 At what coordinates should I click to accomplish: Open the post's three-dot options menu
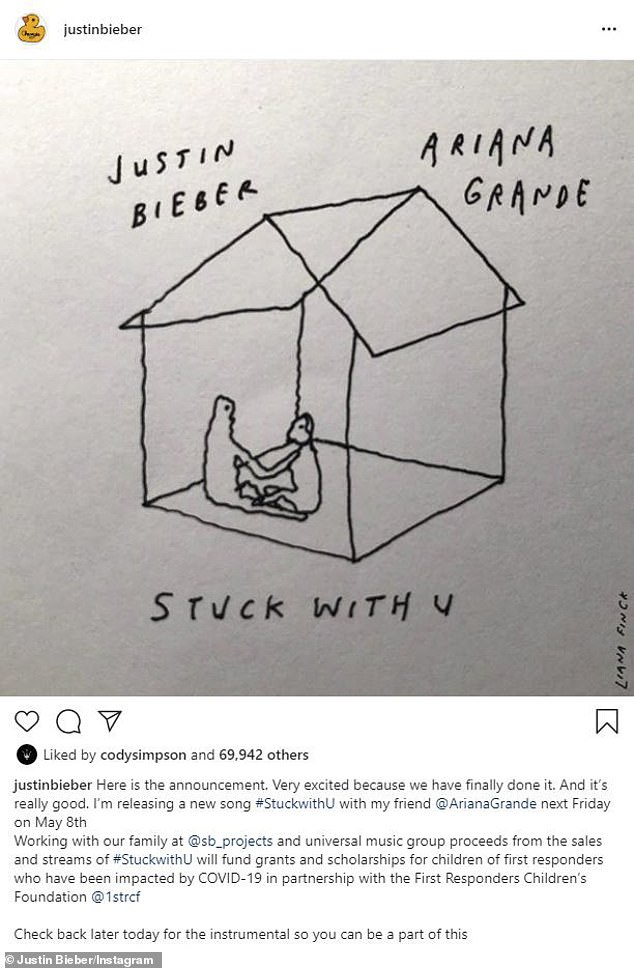(x=608, y=29)
